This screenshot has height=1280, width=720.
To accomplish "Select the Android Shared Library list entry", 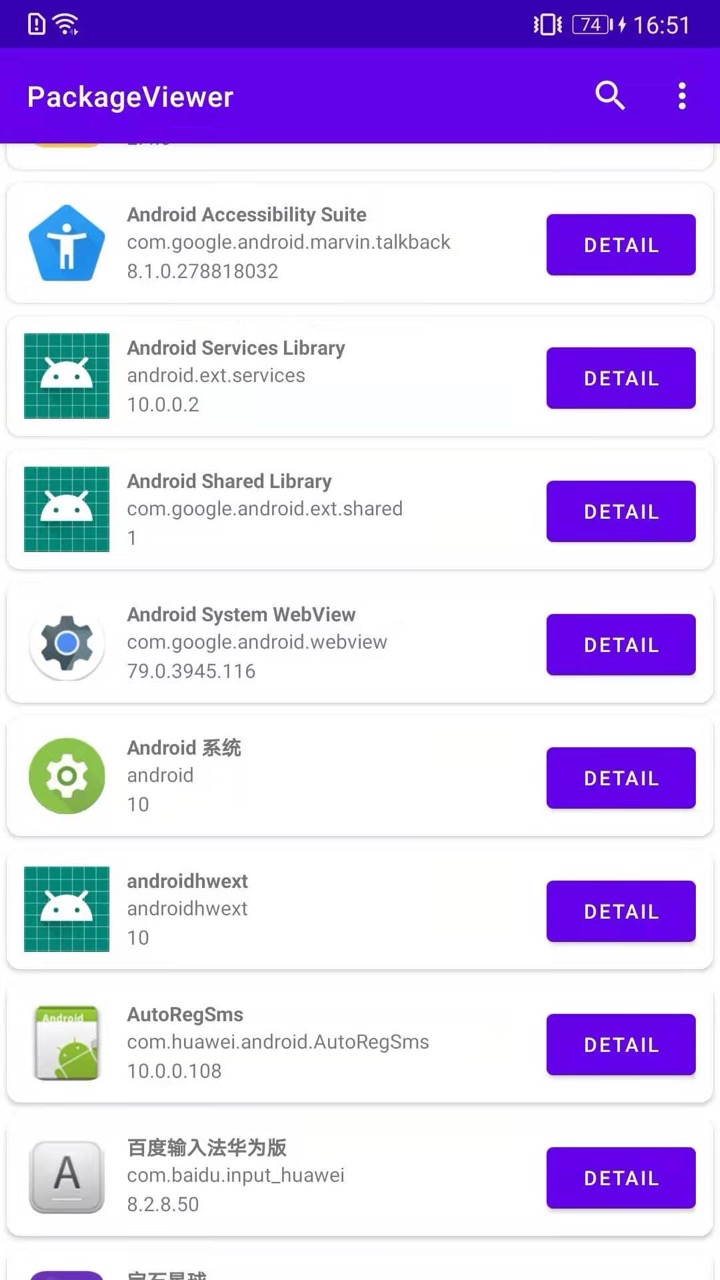I will tap(300, 510).
